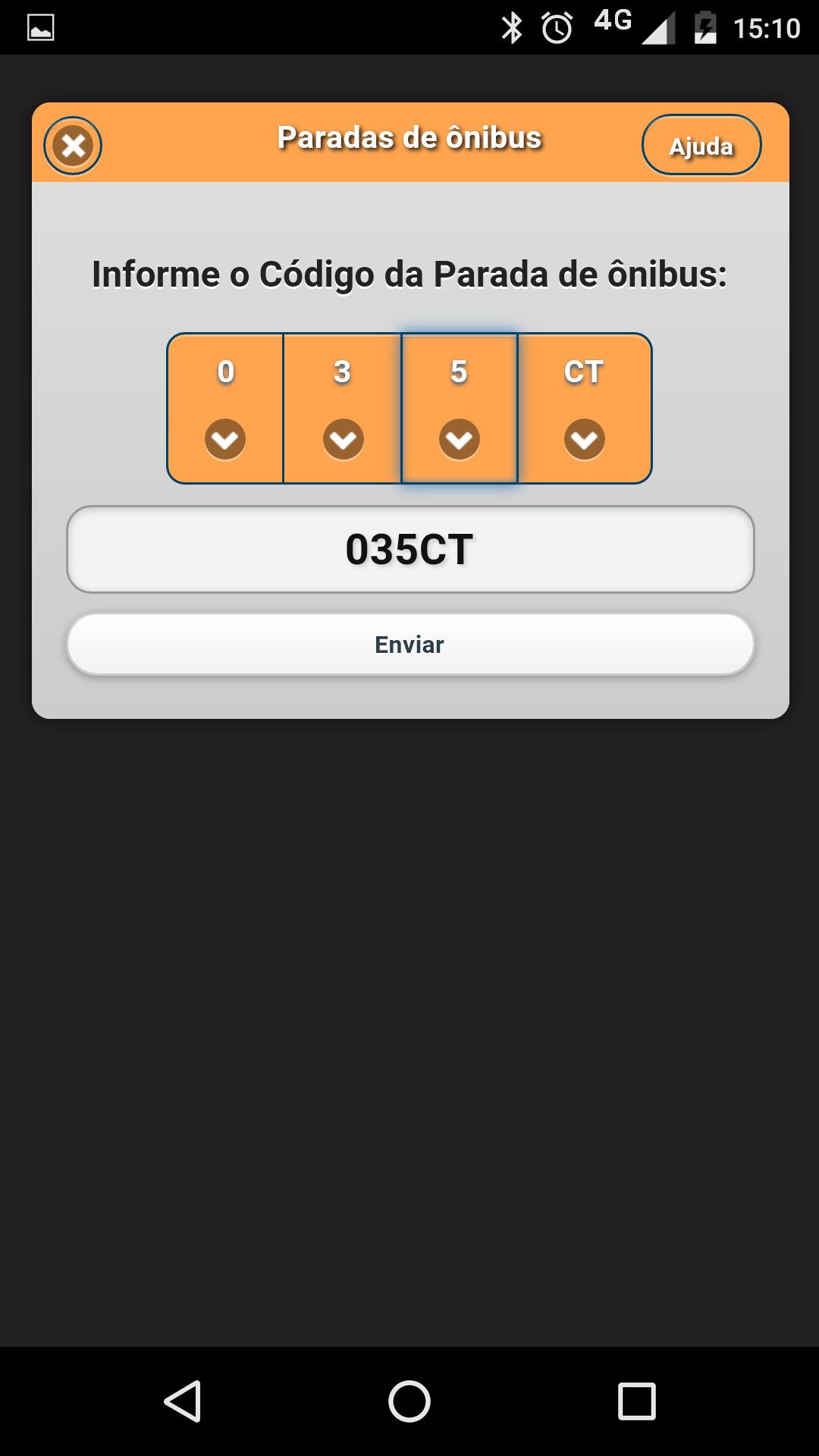Submit the code with Enviar
The height and width of the screenshot is (1456, 819).
[409, 644]
